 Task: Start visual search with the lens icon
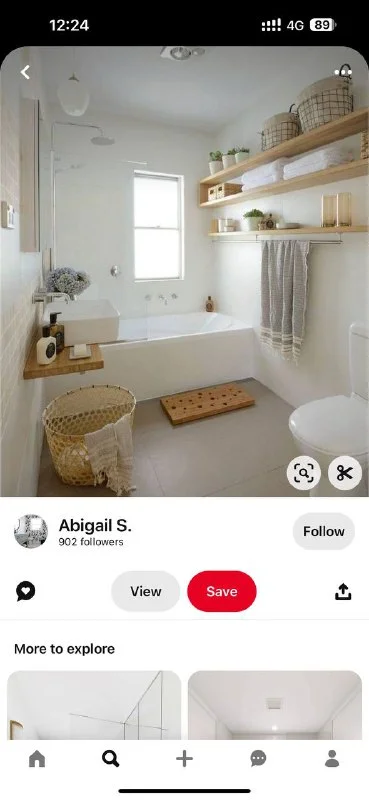coord(304,473)
